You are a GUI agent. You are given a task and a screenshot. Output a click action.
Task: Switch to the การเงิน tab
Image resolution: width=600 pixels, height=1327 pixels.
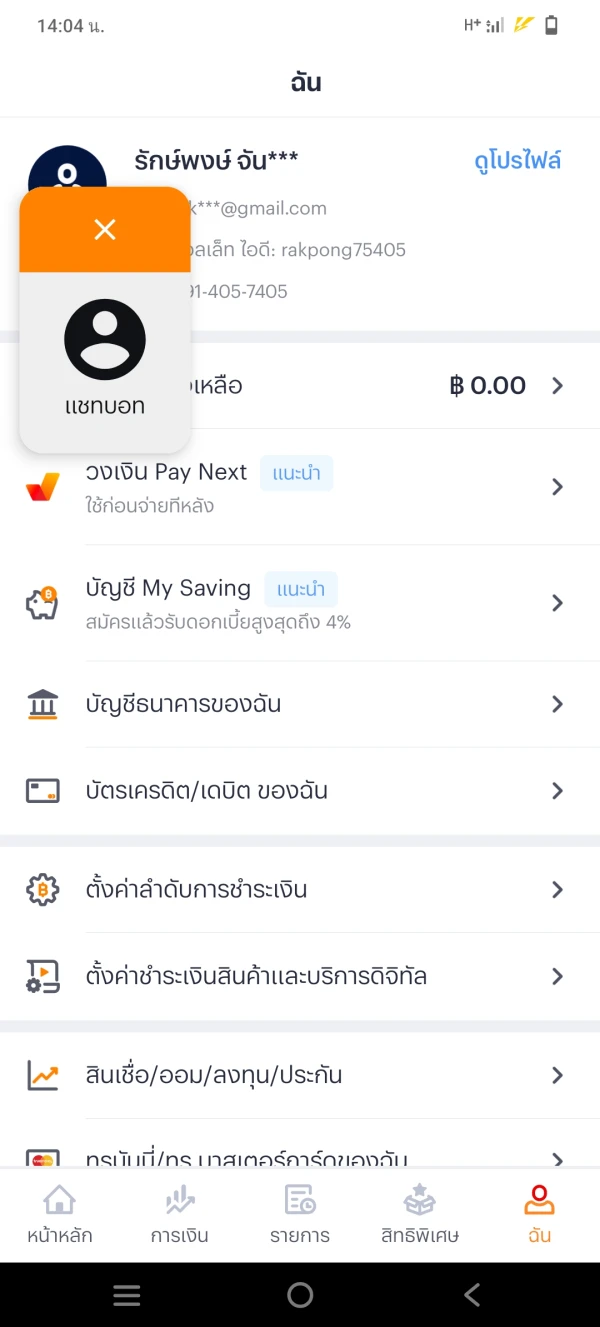pyautogui.click(x=180, y=1214)
